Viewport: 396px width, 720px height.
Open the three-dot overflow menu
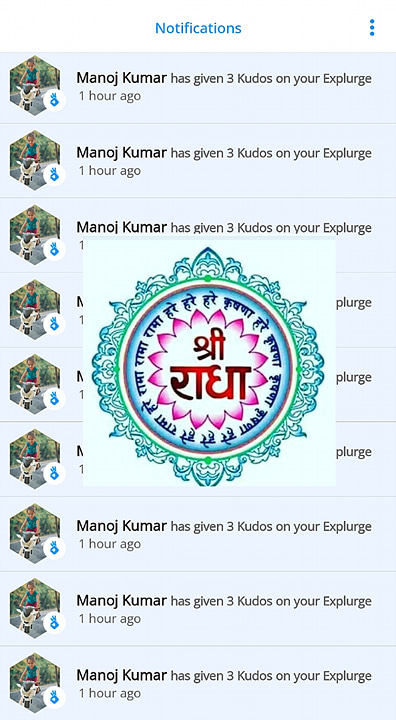[x=372, y=28]
